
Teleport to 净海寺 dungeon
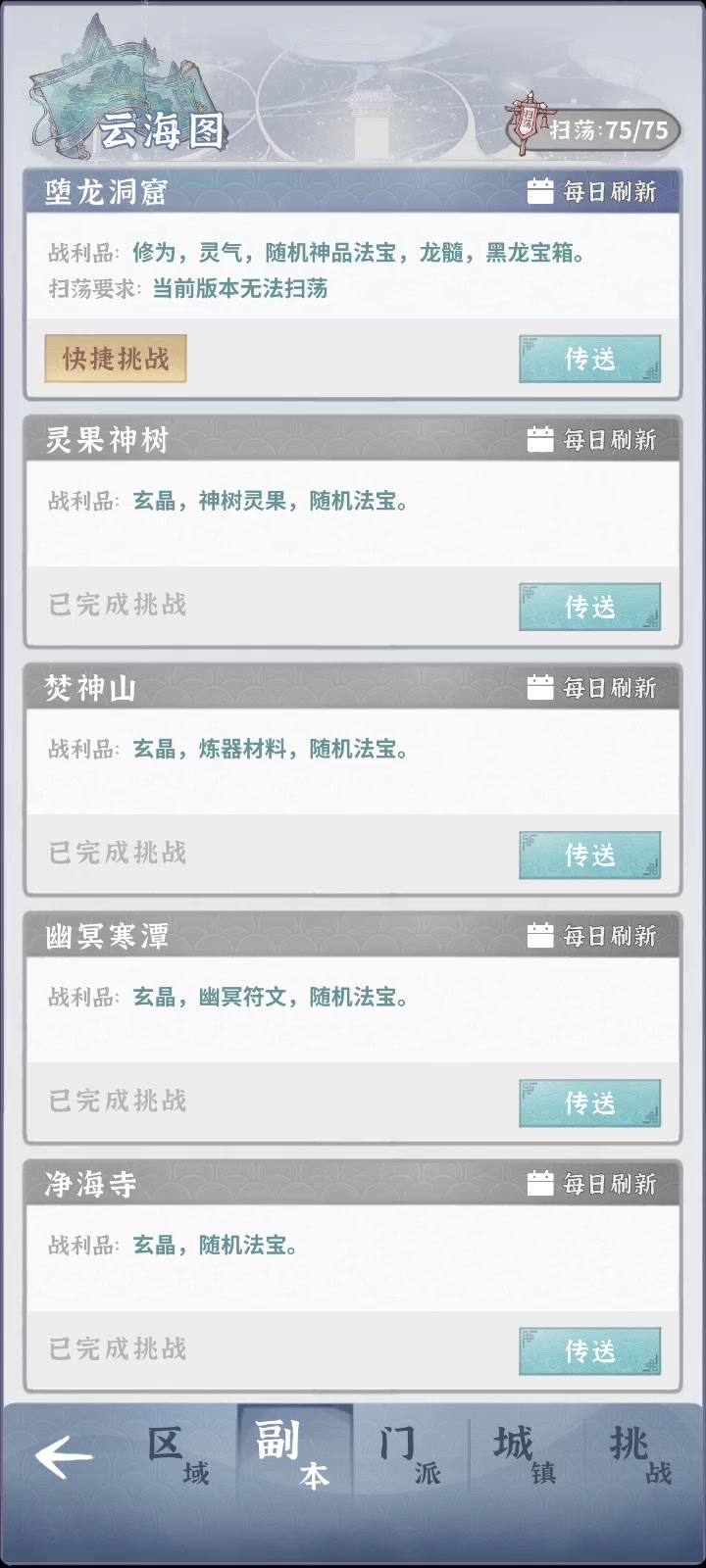[590, 1350]
